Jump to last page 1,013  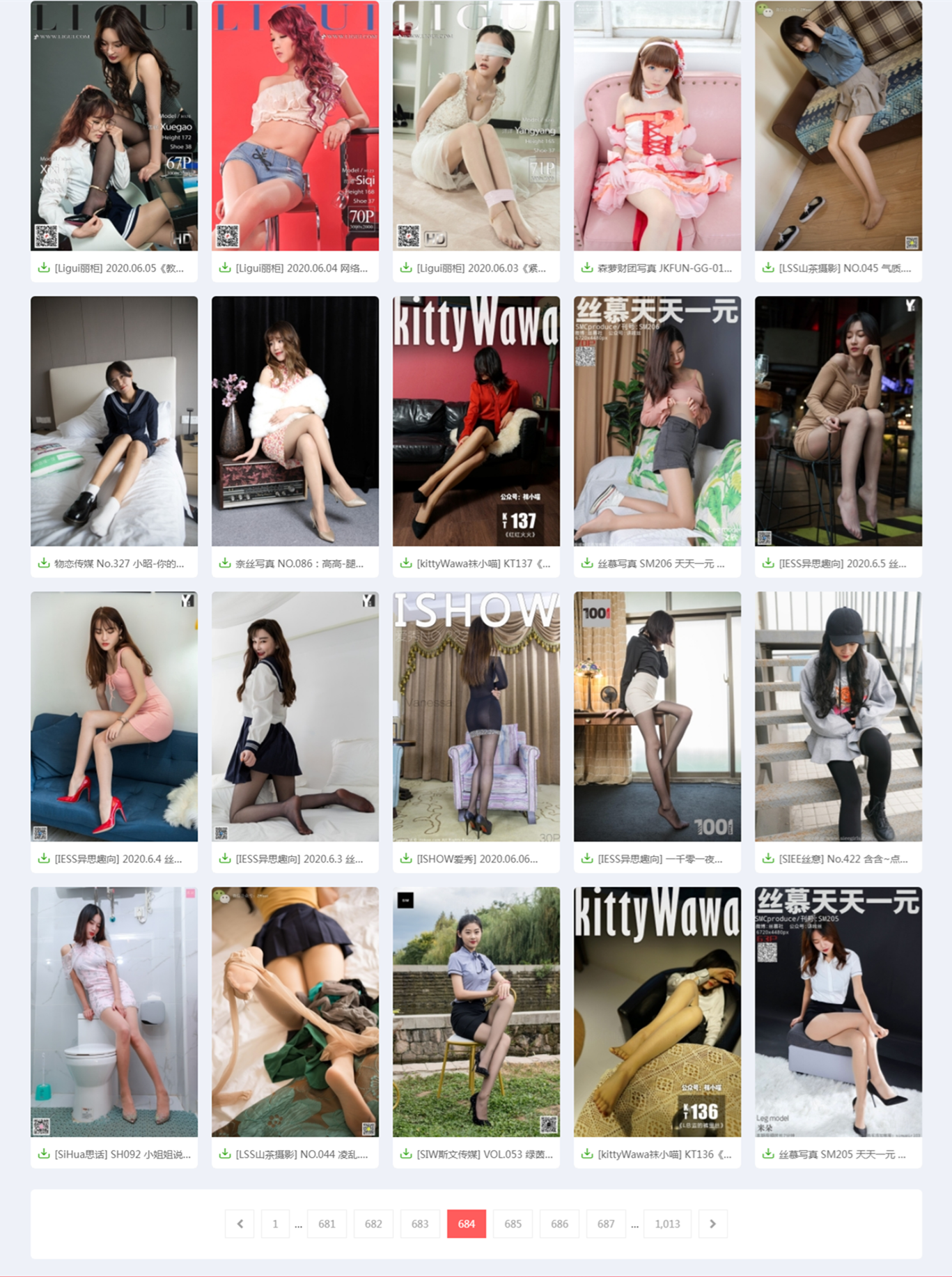tap(666, 1223)
